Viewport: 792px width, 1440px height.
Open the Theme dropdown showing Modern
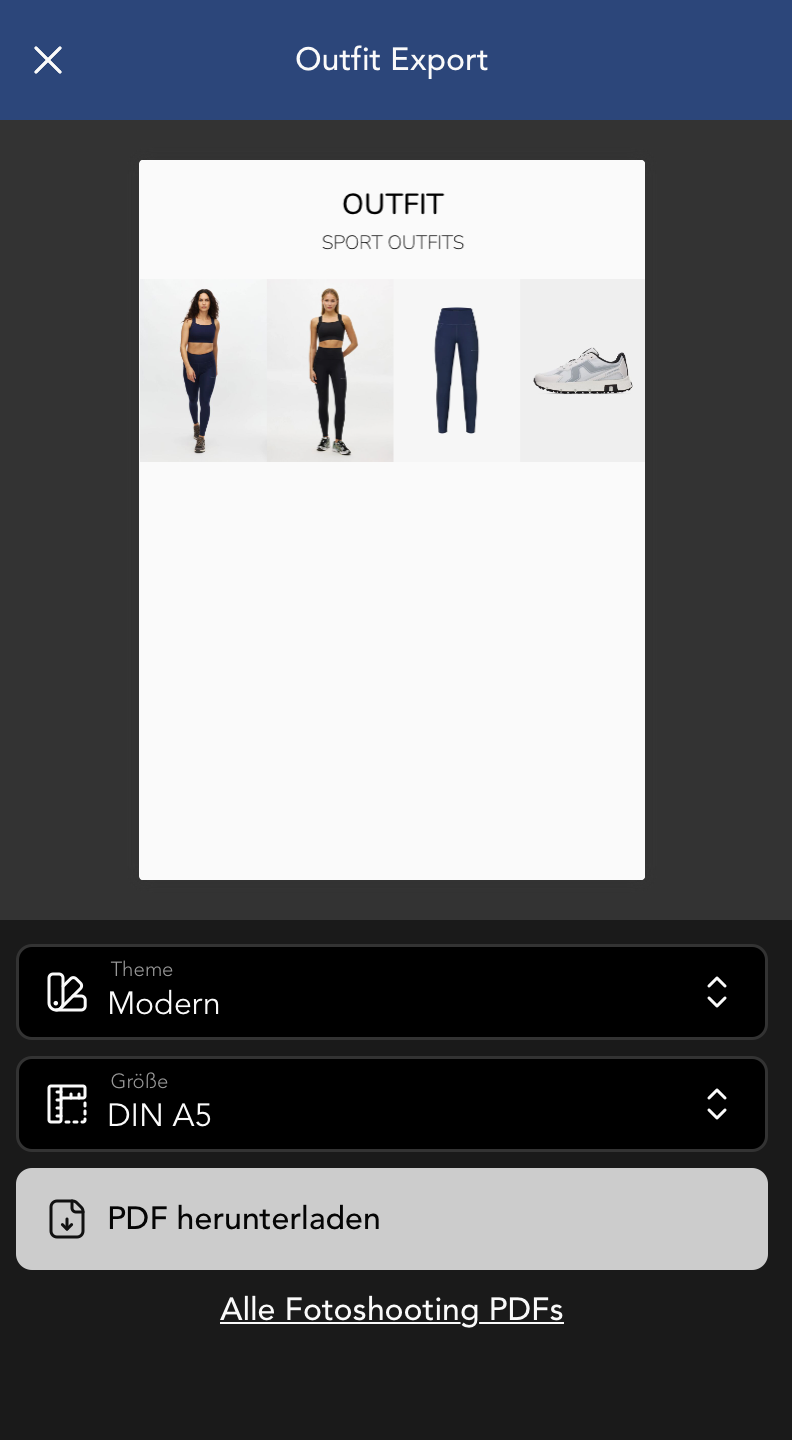392,991
